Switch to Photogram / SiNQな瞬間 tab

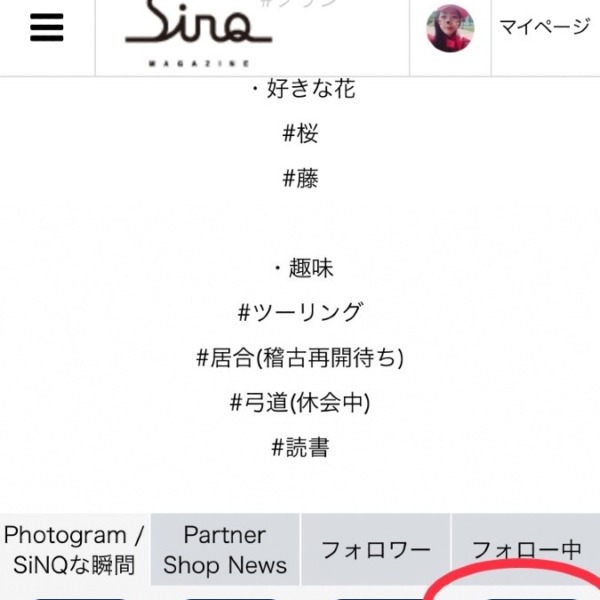[75, 550]
